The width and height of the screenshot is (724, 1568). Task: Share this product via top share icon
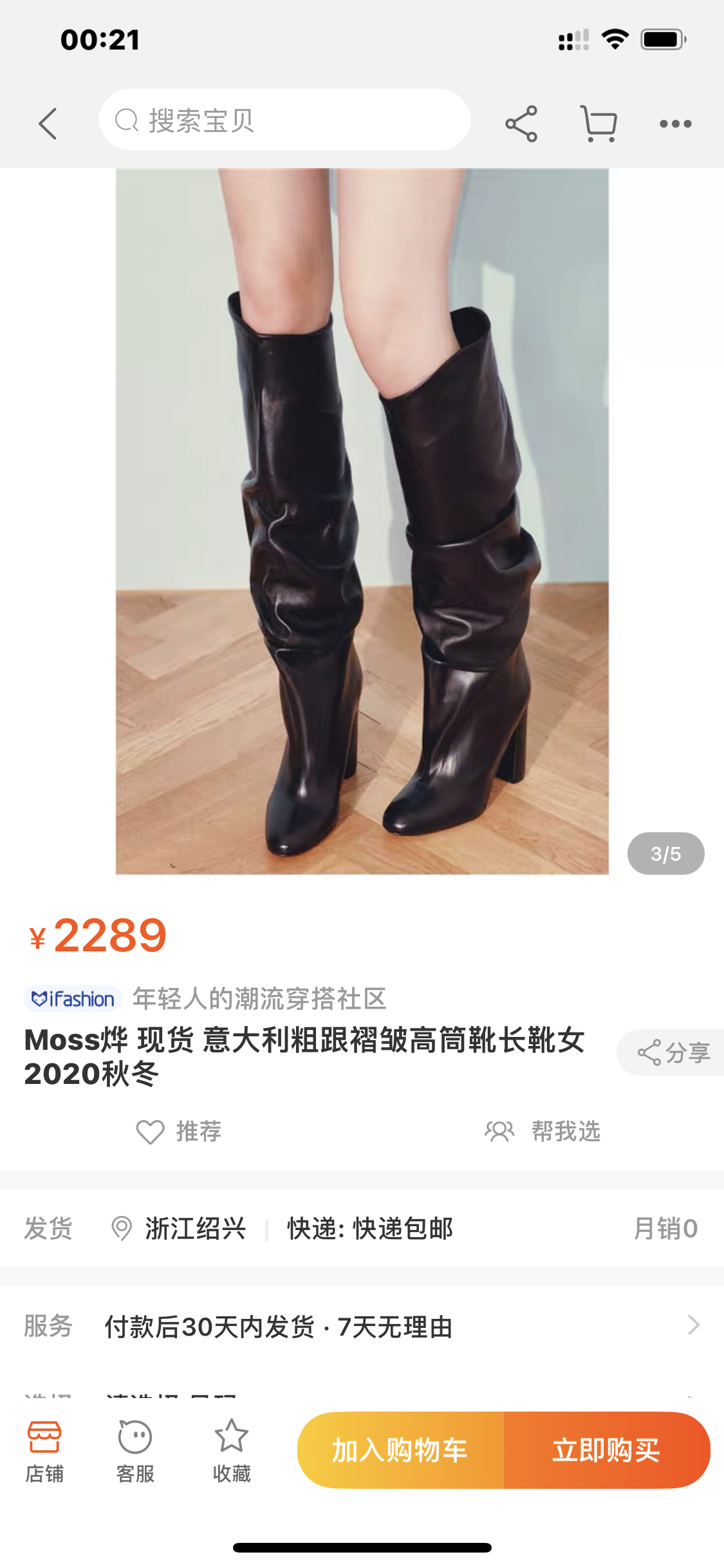coord(521,123)
